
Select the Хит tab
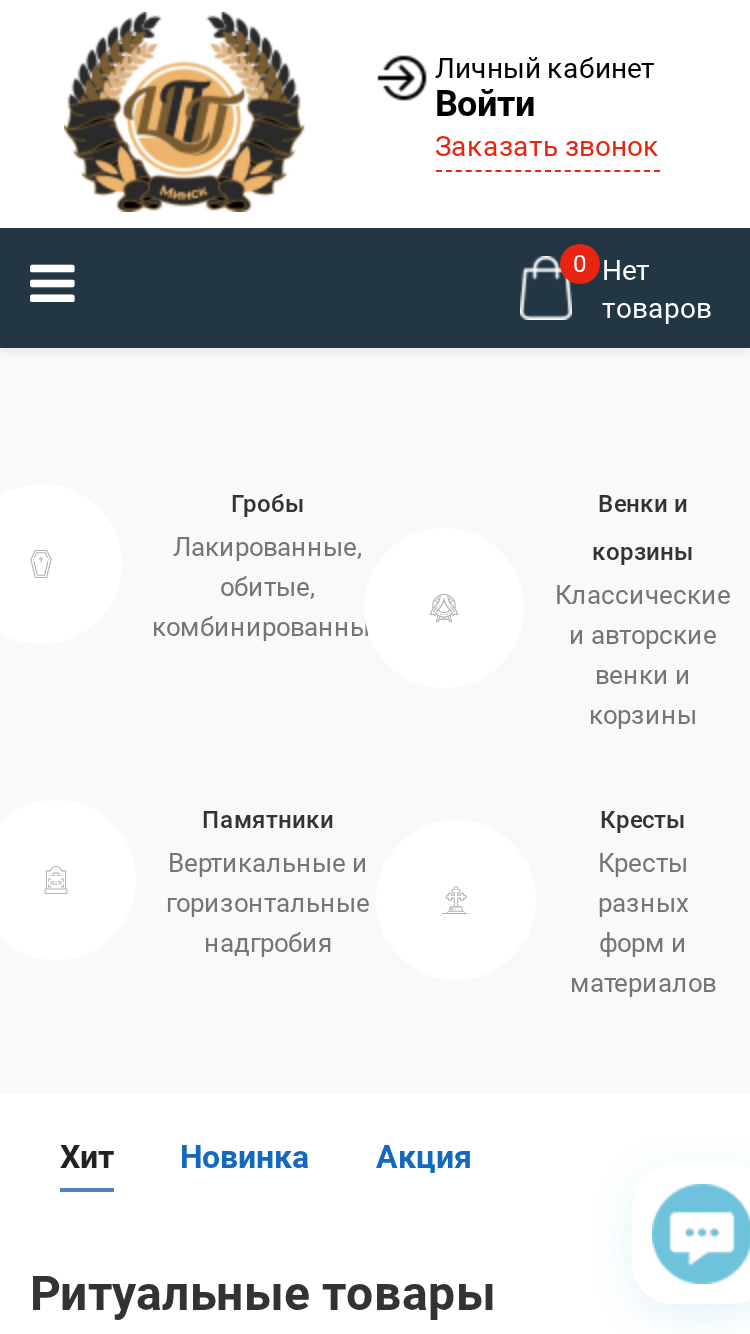[87, 1158]
